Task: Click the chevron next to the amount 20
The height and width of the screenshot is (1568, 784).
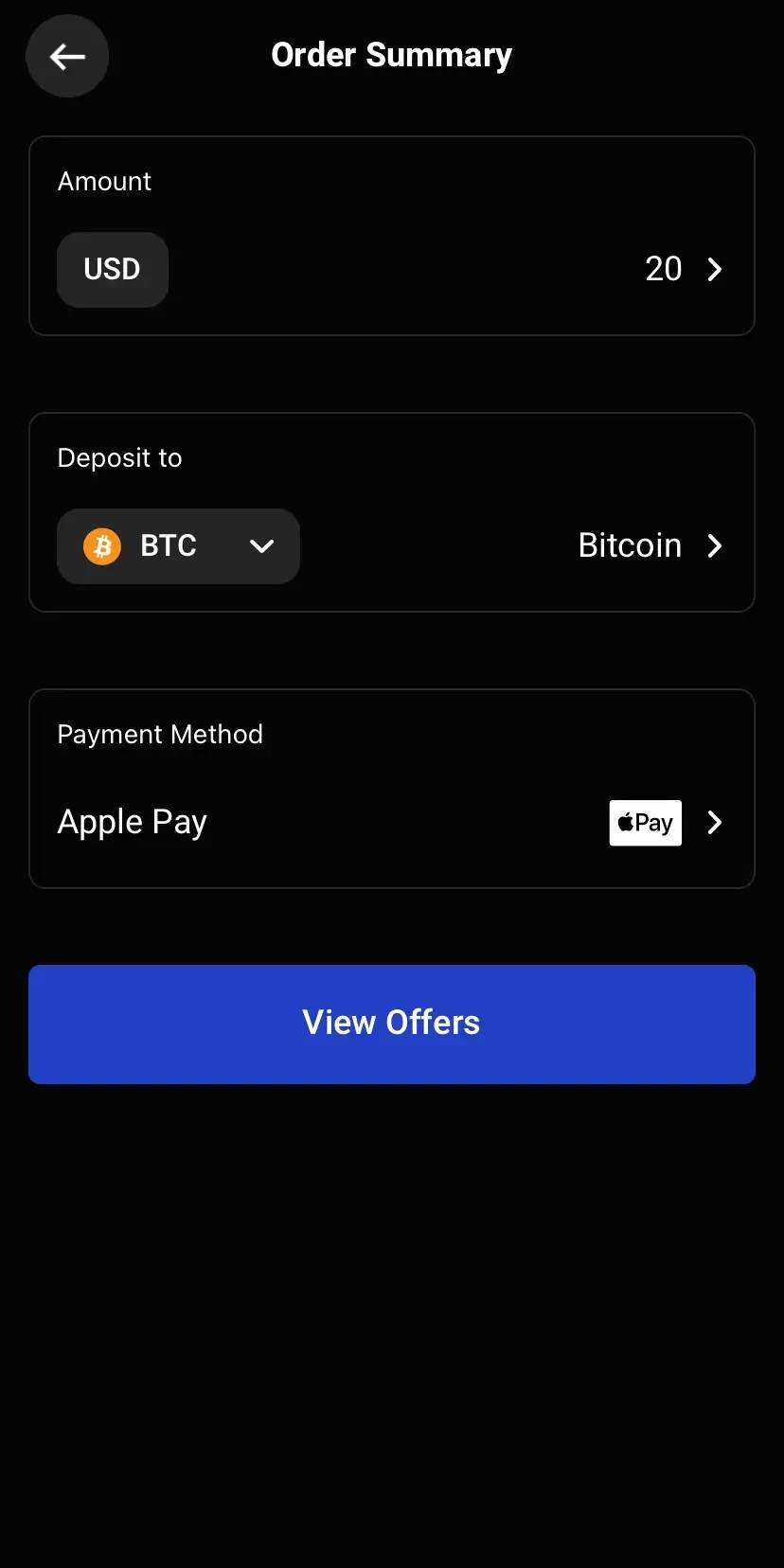Action: tap(716, 270)
